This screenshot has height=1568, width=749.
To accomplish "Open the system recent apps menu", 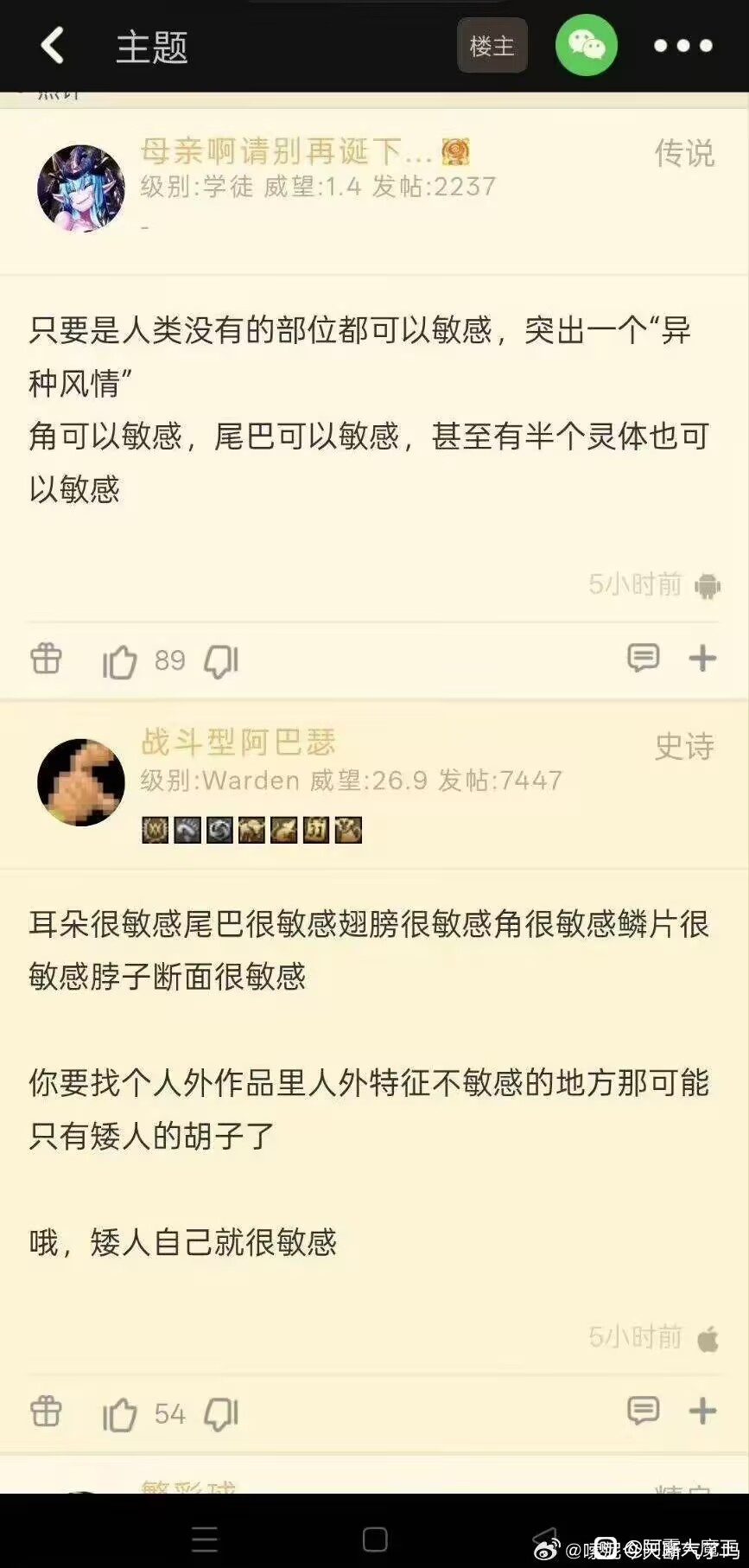I will tap(205, 1539).
